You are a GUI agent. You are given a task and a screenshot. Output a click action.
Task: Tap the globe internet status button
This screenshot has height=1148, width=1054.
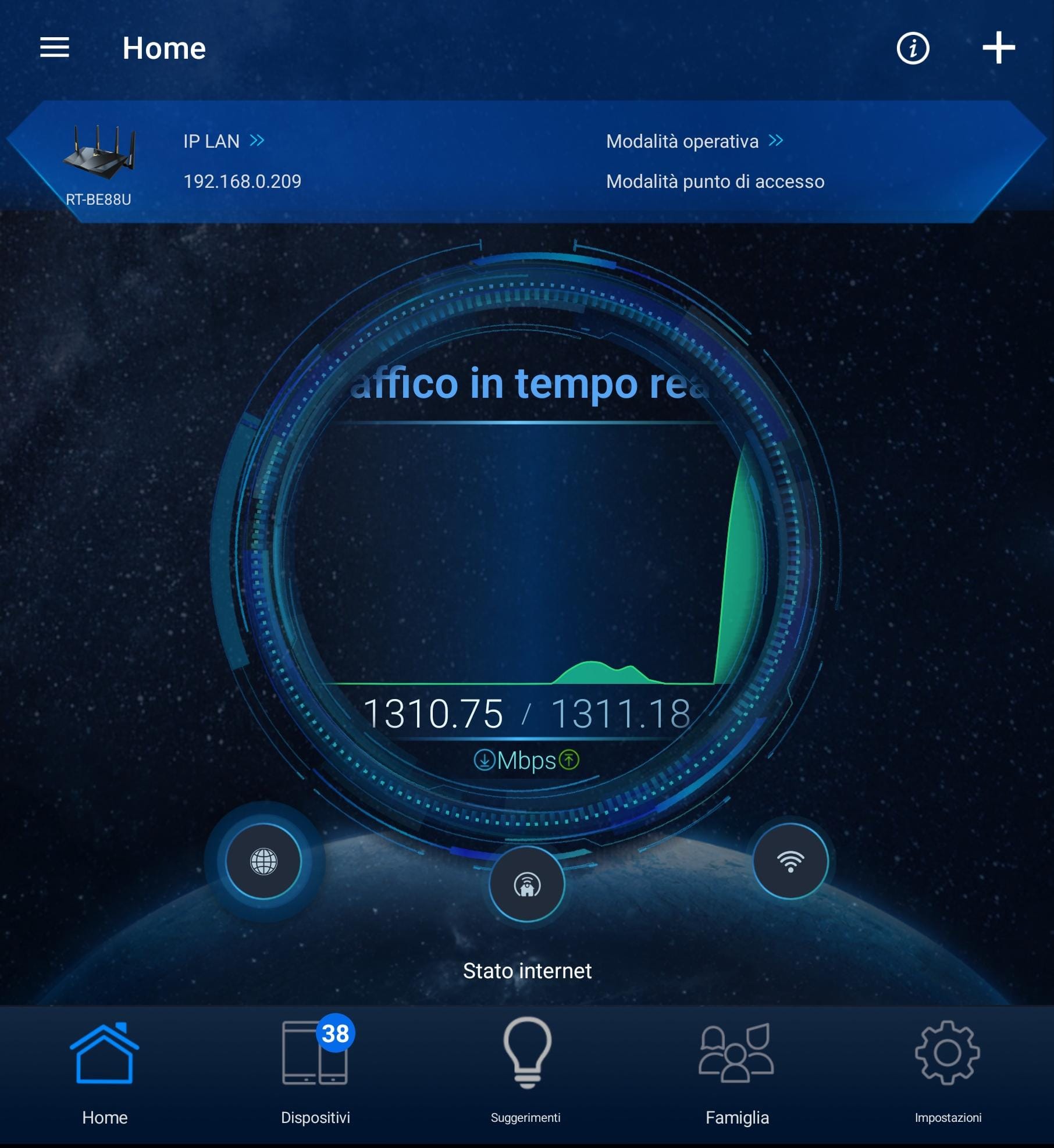point(263,861)
